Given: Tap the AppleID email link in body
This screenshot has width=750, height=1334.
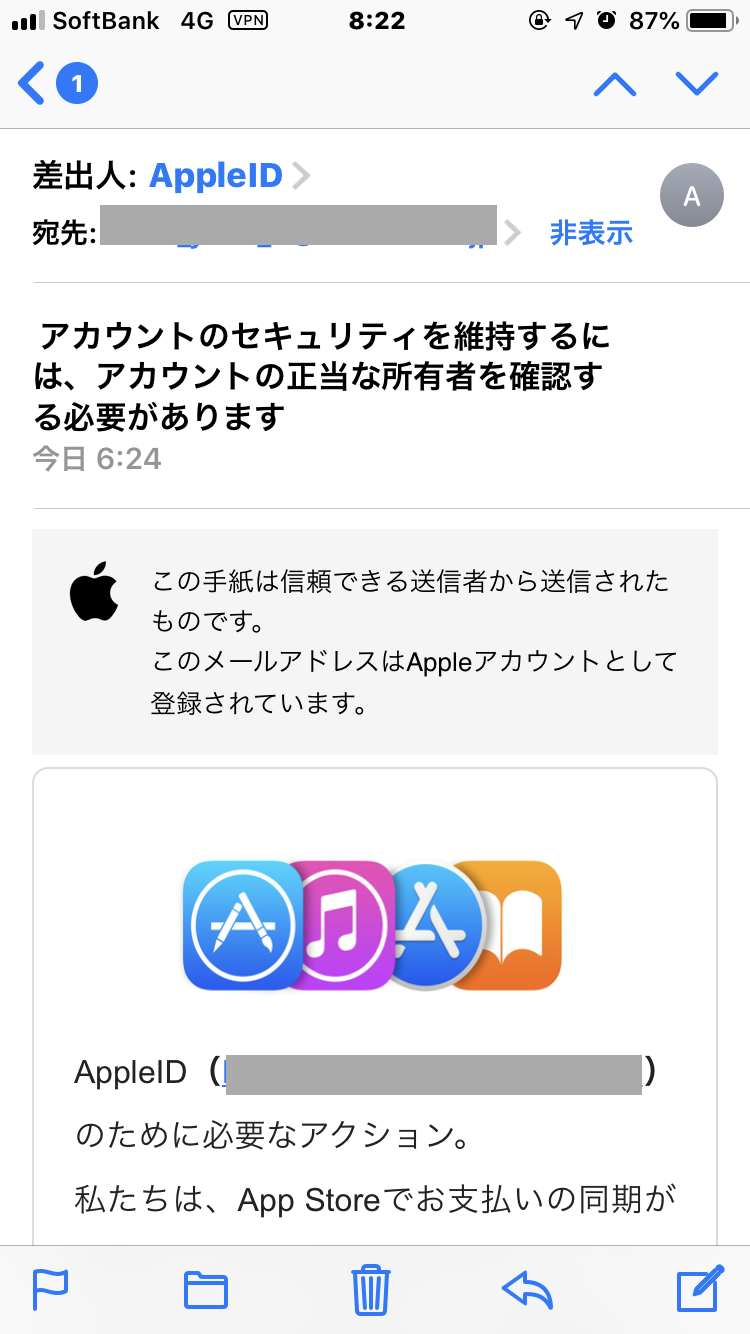Looking at the screenshot, I should coord(432,1074).
